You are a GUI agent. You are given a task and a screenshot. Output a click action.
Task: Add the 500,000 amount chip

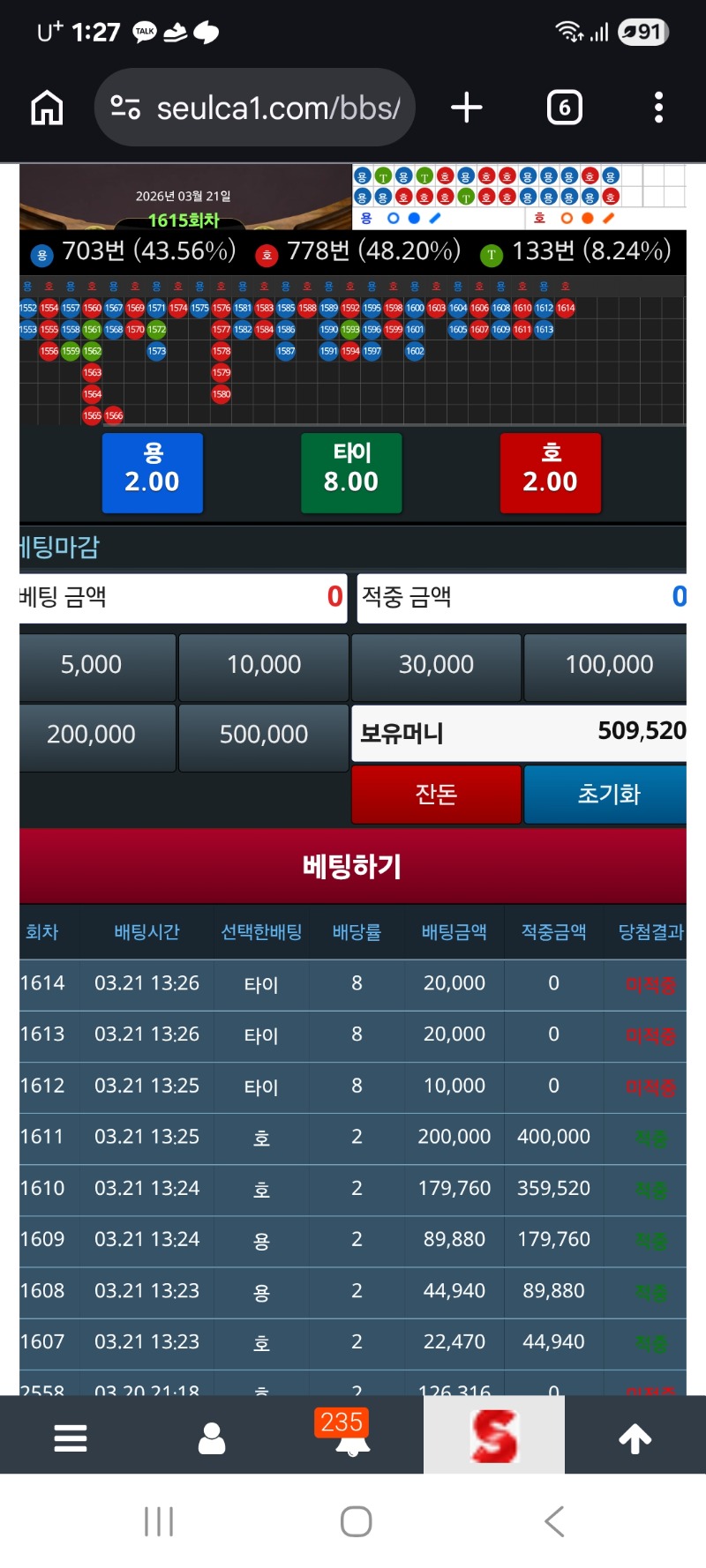264,735
